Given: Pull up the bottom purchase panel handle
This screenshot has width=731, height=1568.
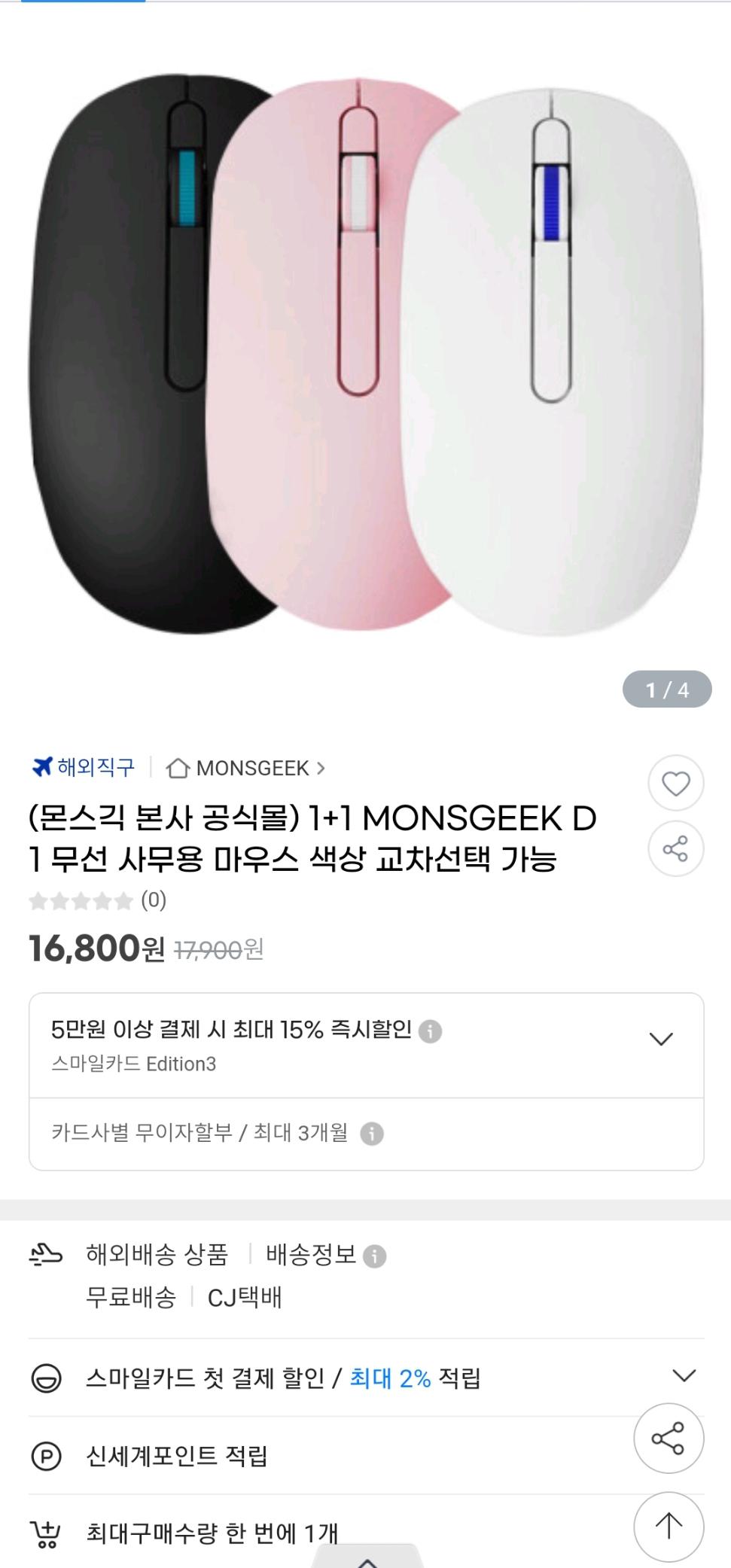Looking at the screenshot, I should (367, 1558).
